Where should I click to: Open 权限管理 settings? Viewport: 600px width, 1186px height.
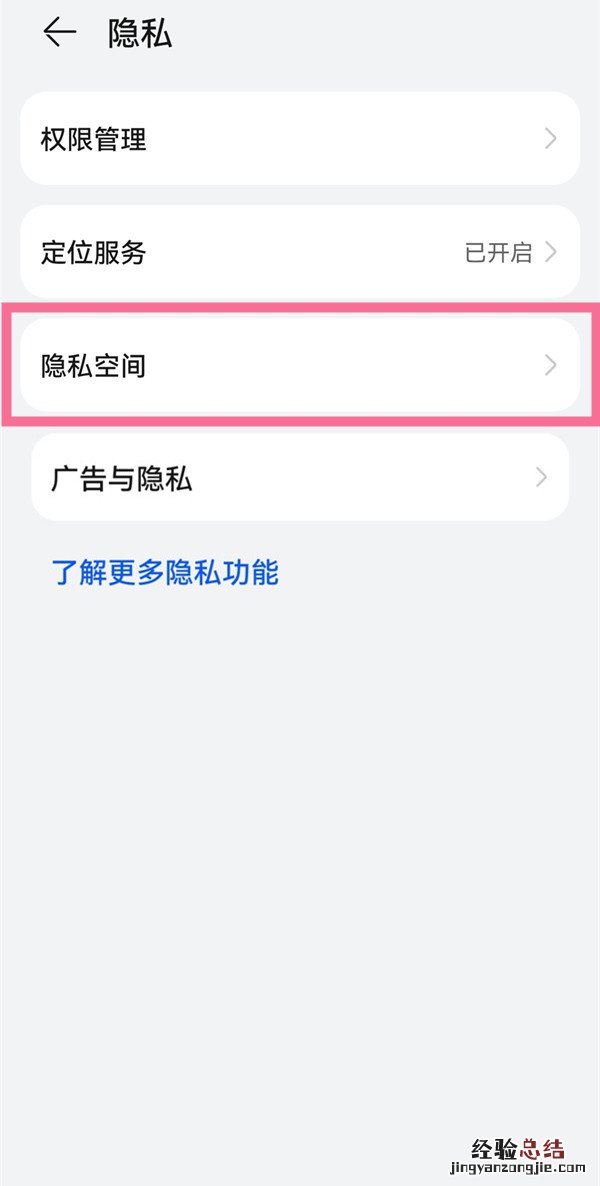click(x=300, y=139)
